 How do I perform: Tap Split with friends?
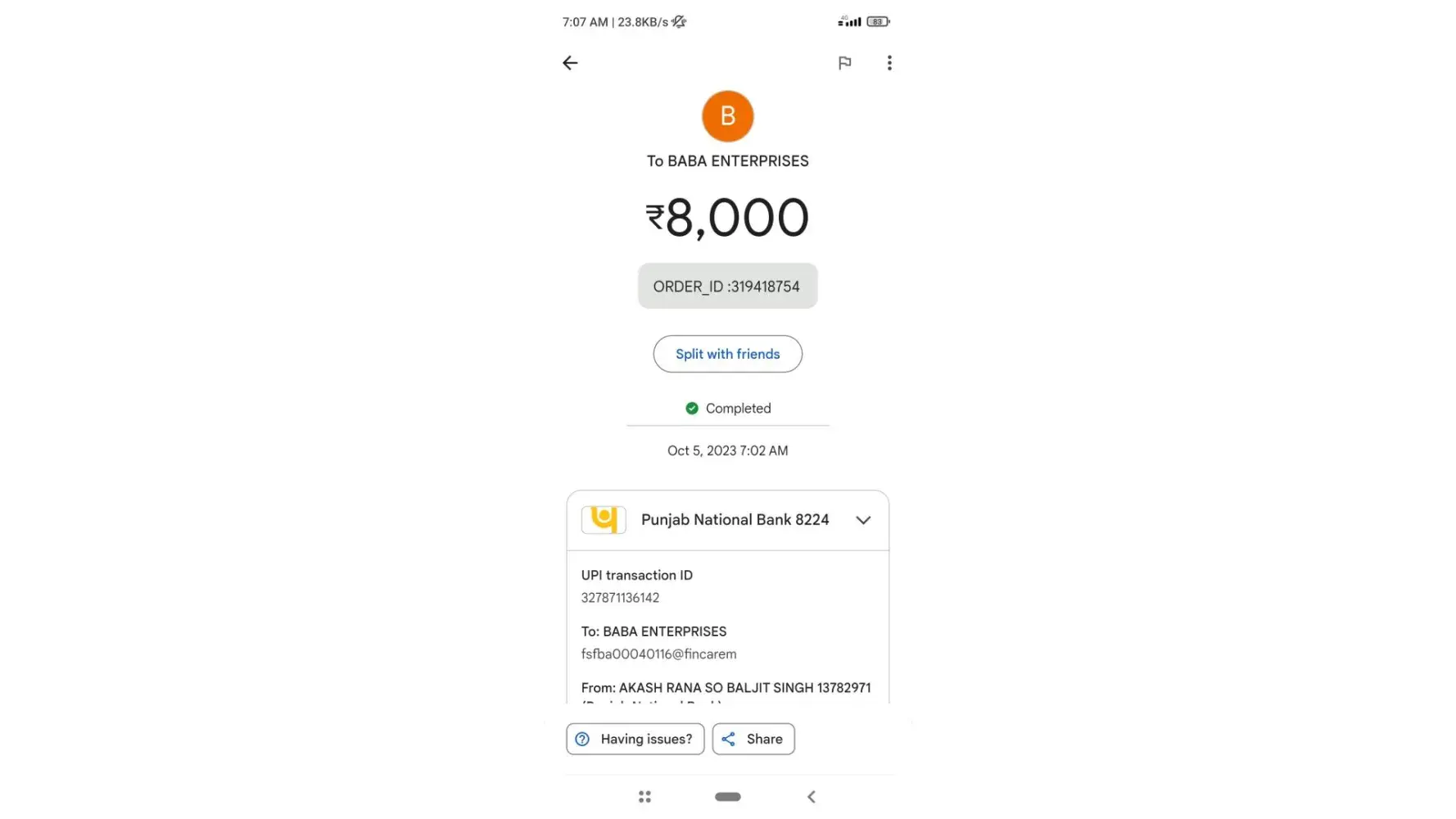(x=727, y=354)
